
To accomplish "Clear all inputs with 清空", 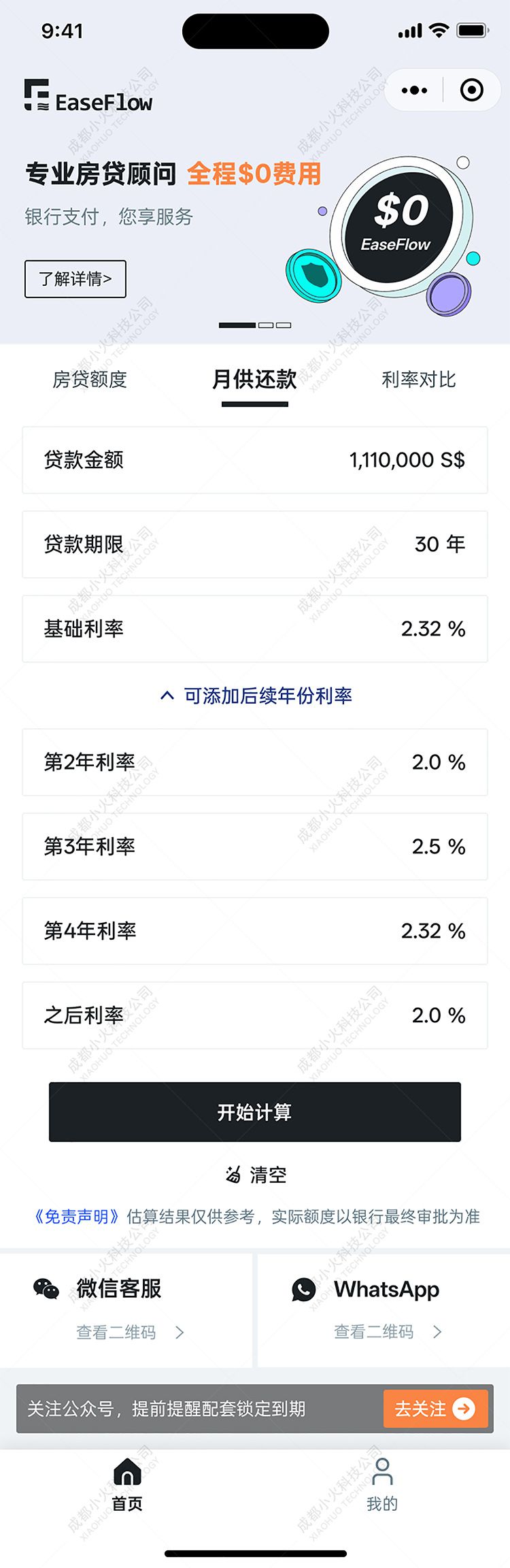I will 256,1175.
